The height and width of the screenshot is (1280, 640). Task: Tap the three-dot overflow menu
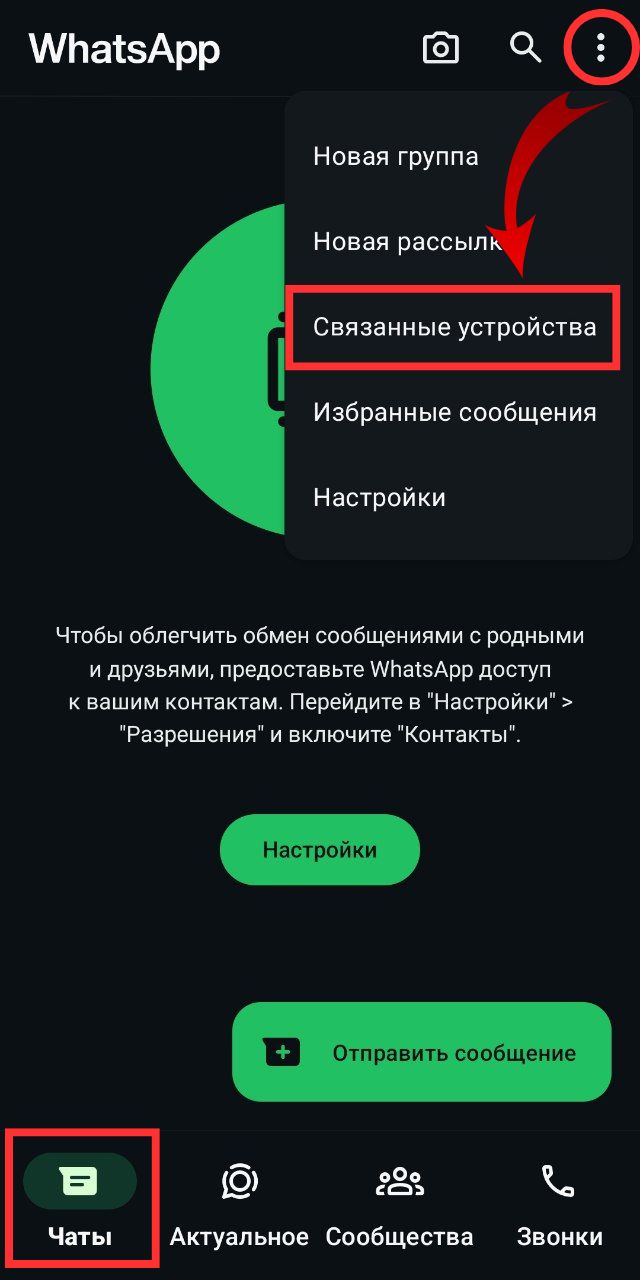tap(600, 47)
